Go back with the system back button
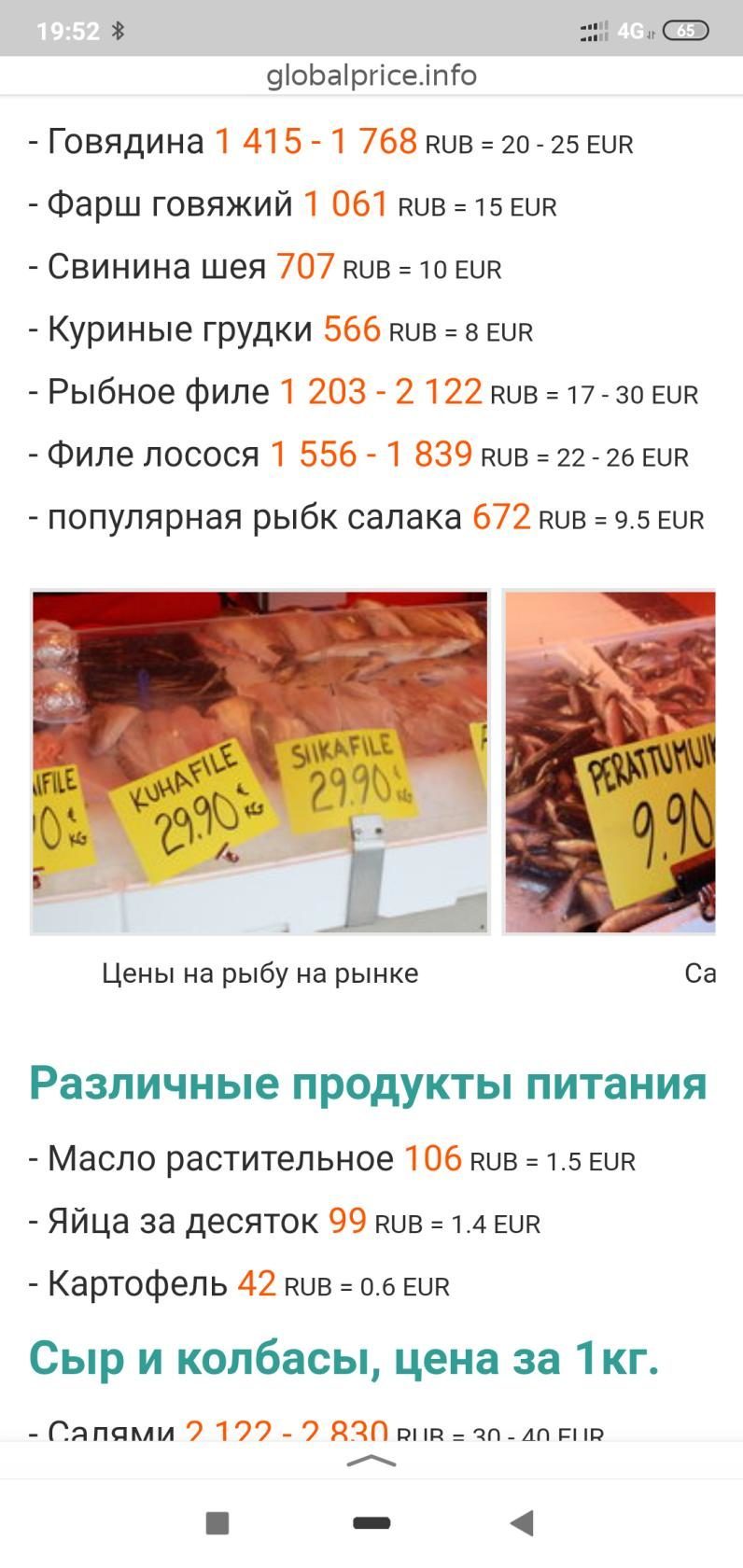 click(x=523, y=1523)
